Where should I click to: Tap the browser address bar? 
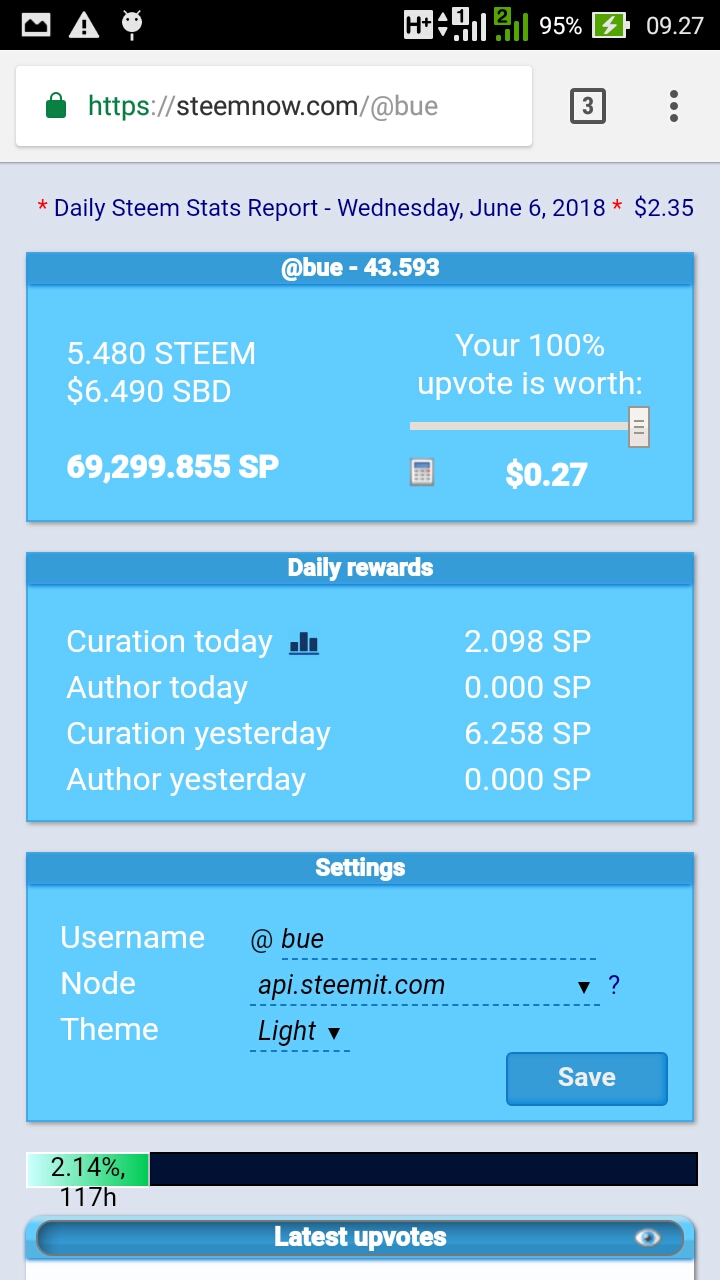click(x=273, y=106)
